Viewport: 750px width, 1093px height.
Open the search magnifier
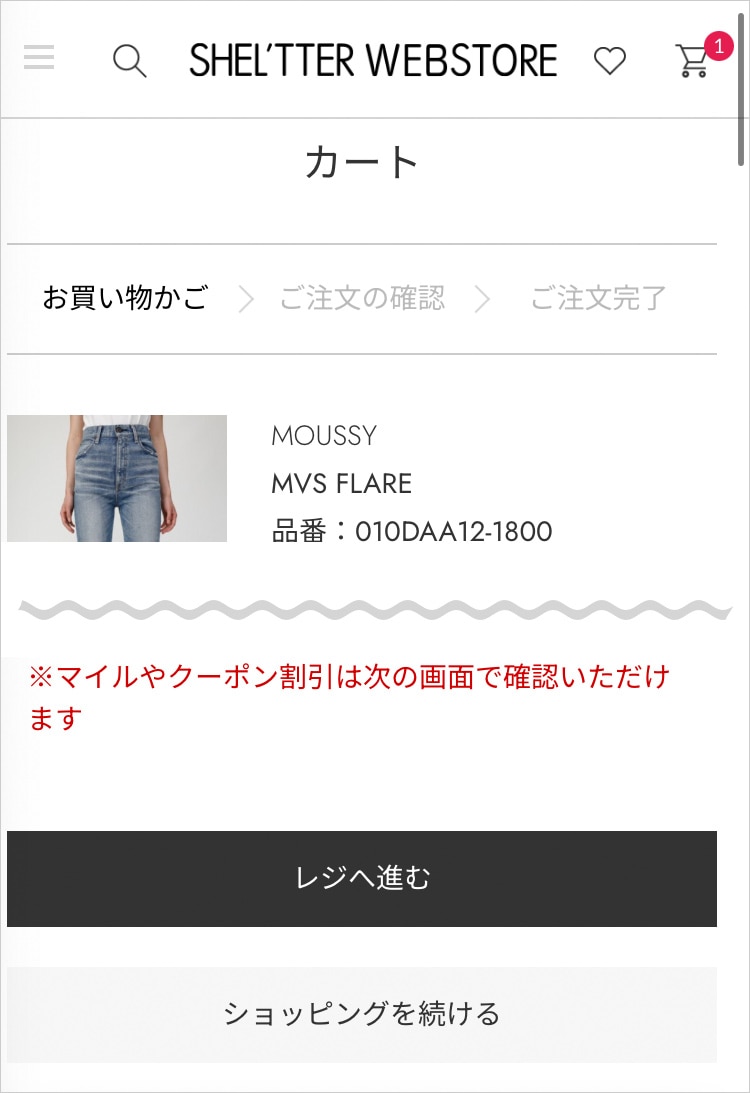click(x=129, y=61)
